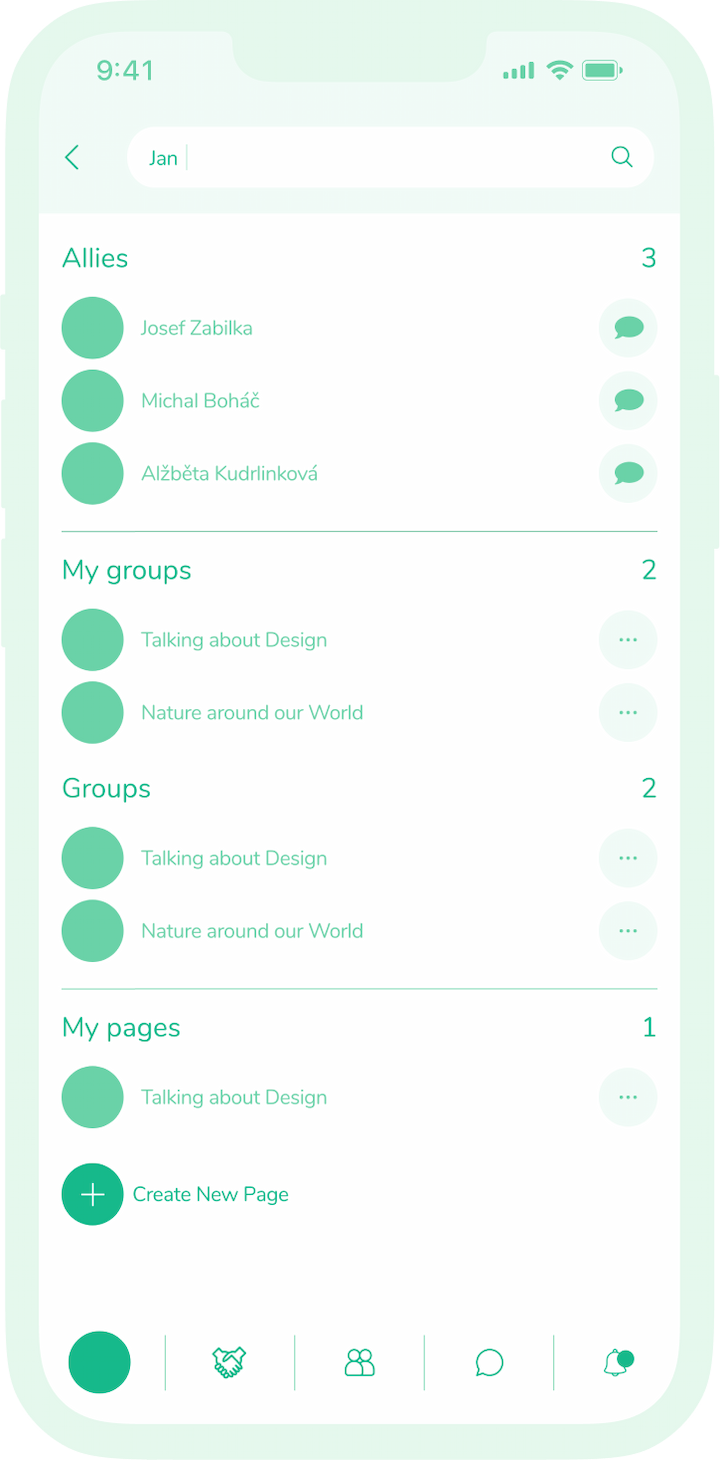Switch to the allies handshake tab
The width and height of the screenshot is (720, 1460).
pyautogui.click(x=229, y=1362)
